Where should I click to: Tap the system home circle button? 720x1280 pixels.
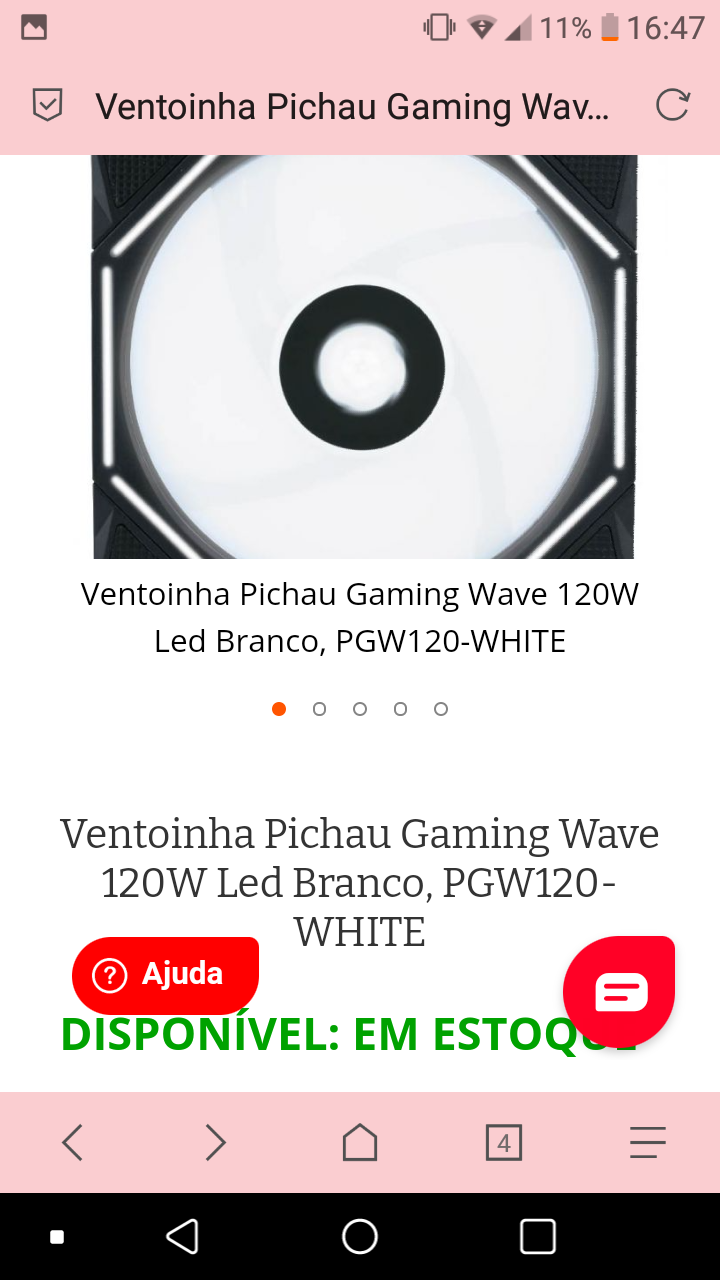pos(360,1237)
